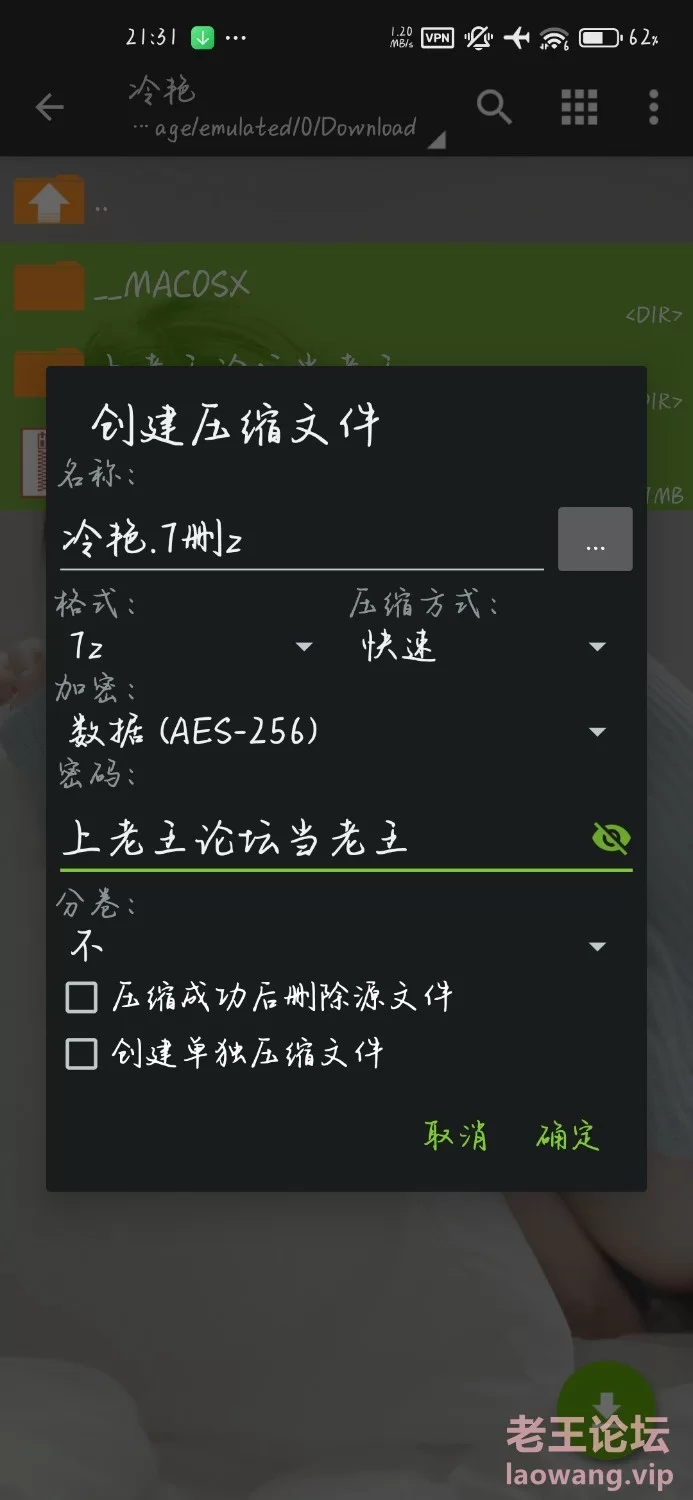The width and height of the screenshot is (693, 1500).
Task: Tap the archive name field 冷艳.7z
Action: (x=301, y=540)
